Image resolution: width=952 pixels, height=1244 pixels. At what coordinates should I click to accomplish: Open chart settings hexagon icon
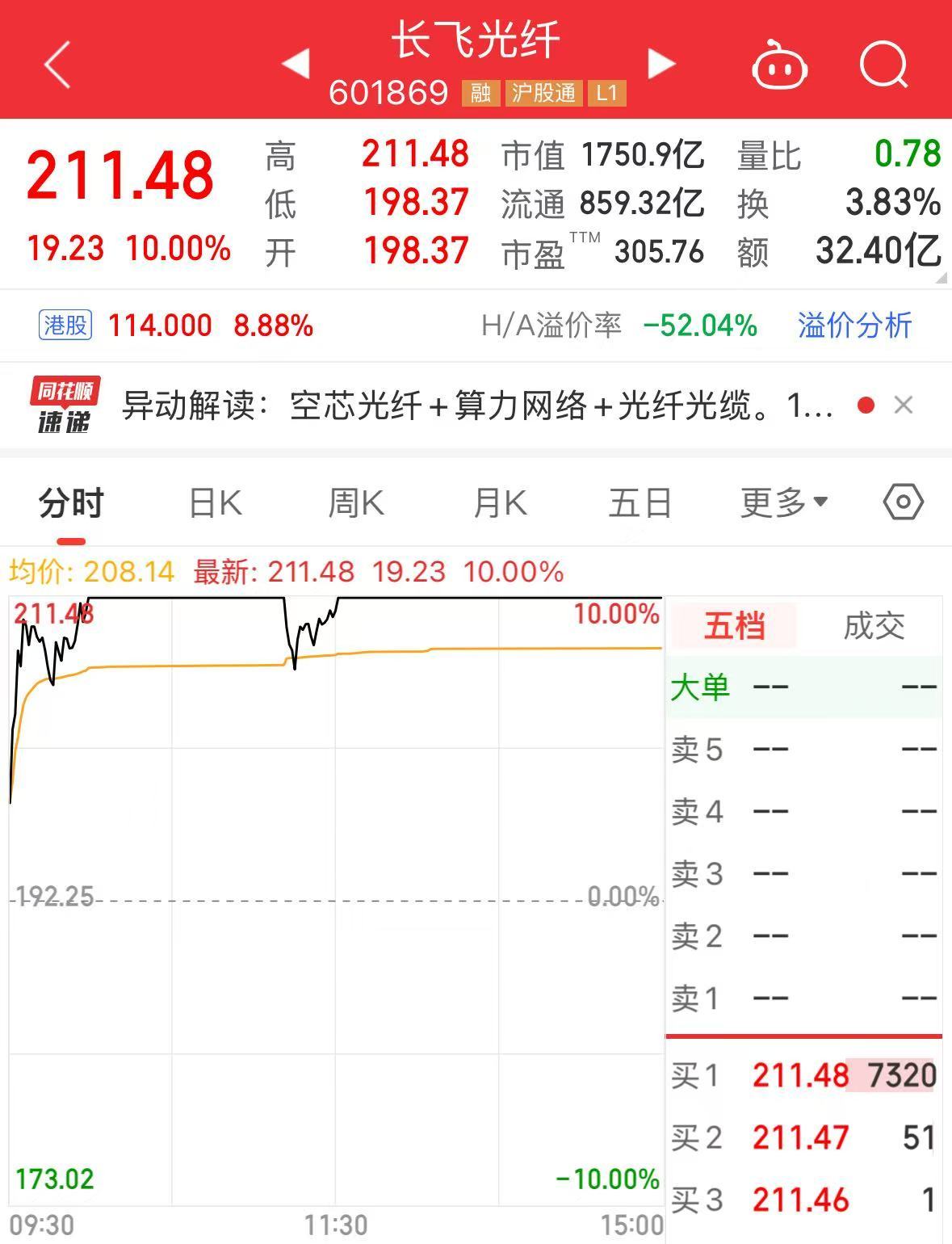tap(903, 502)
